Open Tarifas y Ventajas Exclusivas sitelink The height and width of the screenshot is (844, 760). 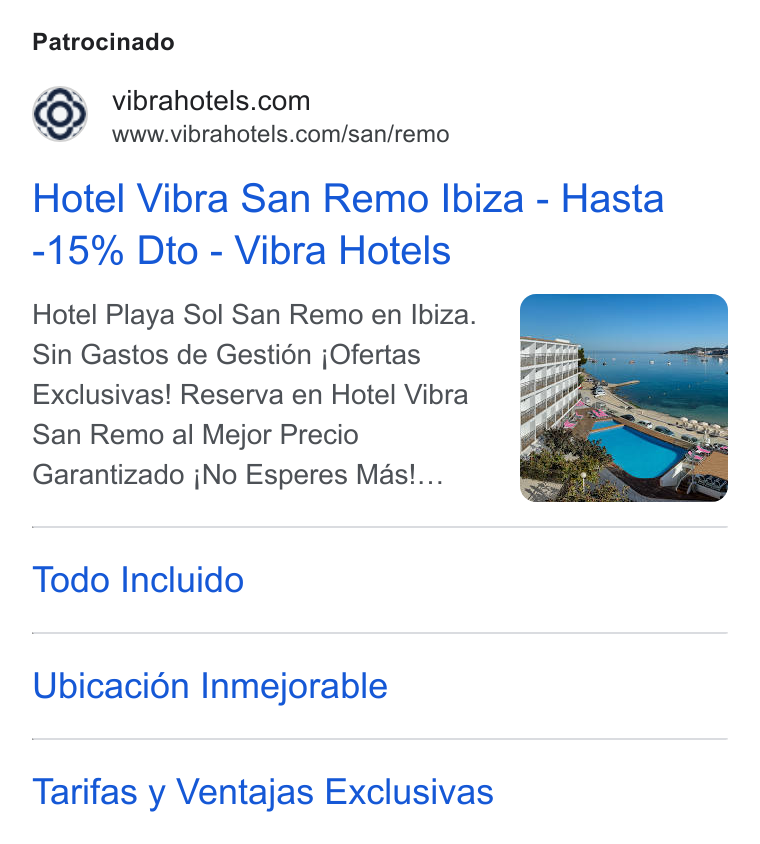coord(263,792)
